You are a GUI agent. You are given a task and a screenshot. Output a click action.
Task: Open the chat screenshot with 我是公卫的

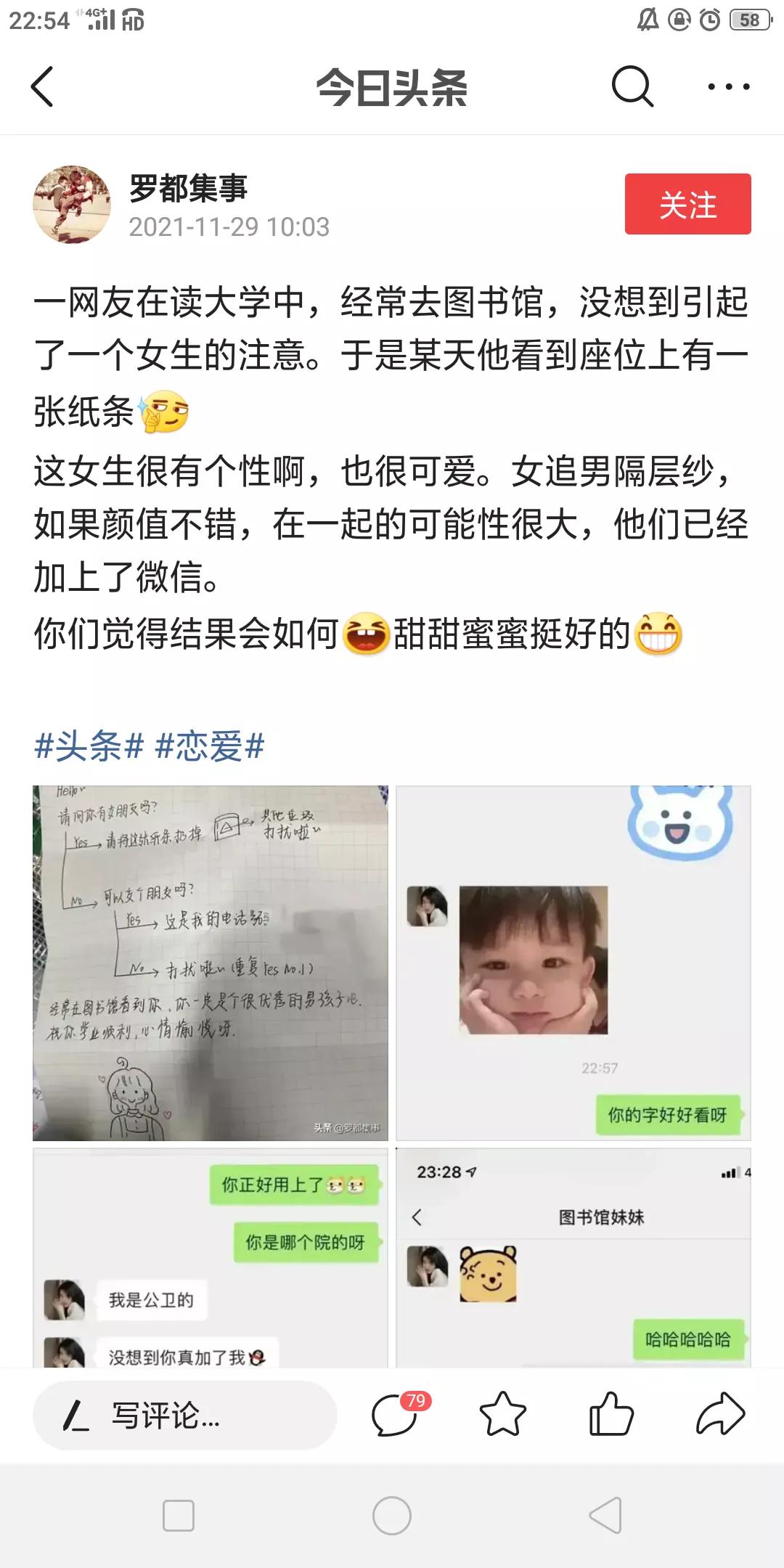pyautogui.click(x=211, y=1258)
